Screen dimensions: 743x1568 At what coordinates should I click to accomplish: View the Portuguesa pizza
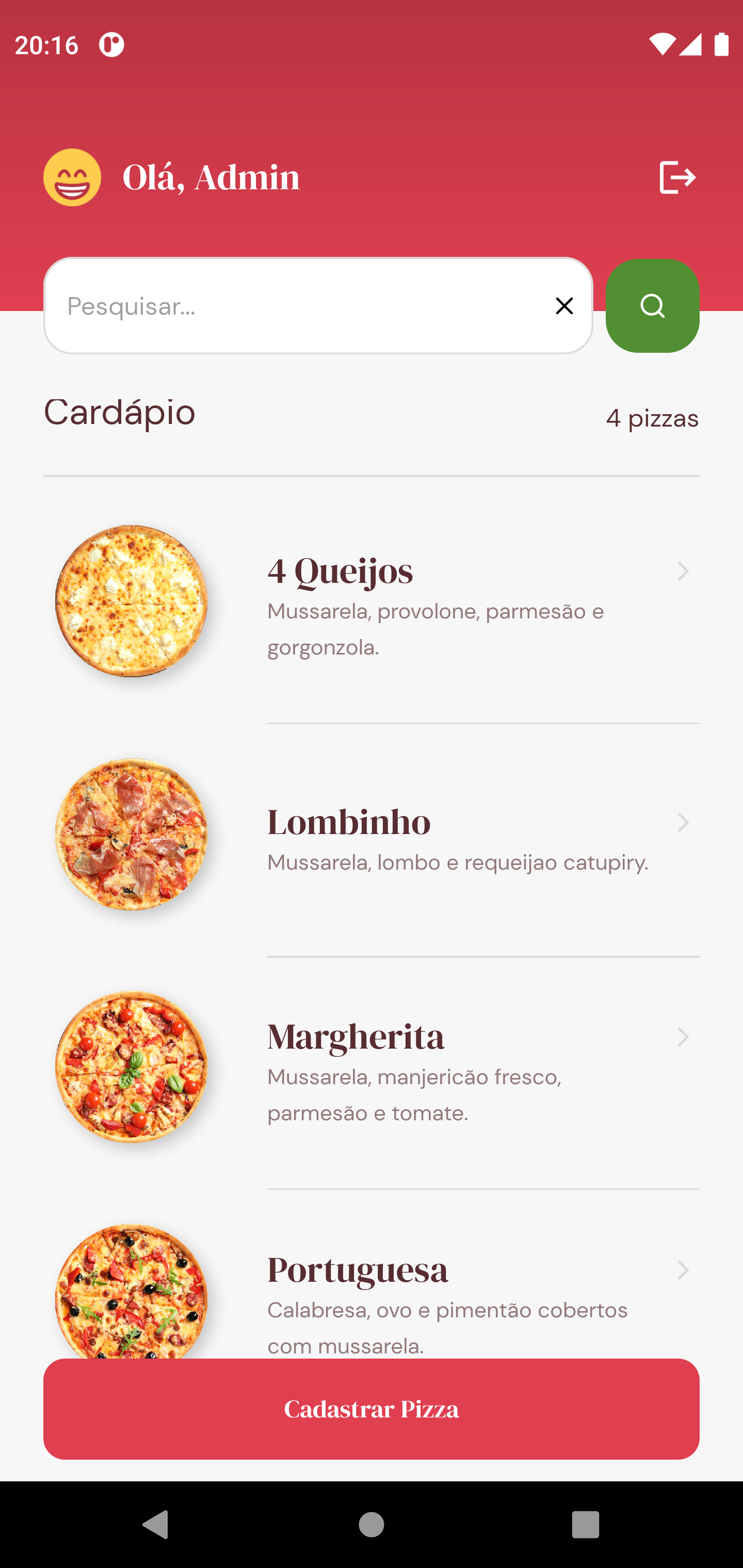[372, 1284]
